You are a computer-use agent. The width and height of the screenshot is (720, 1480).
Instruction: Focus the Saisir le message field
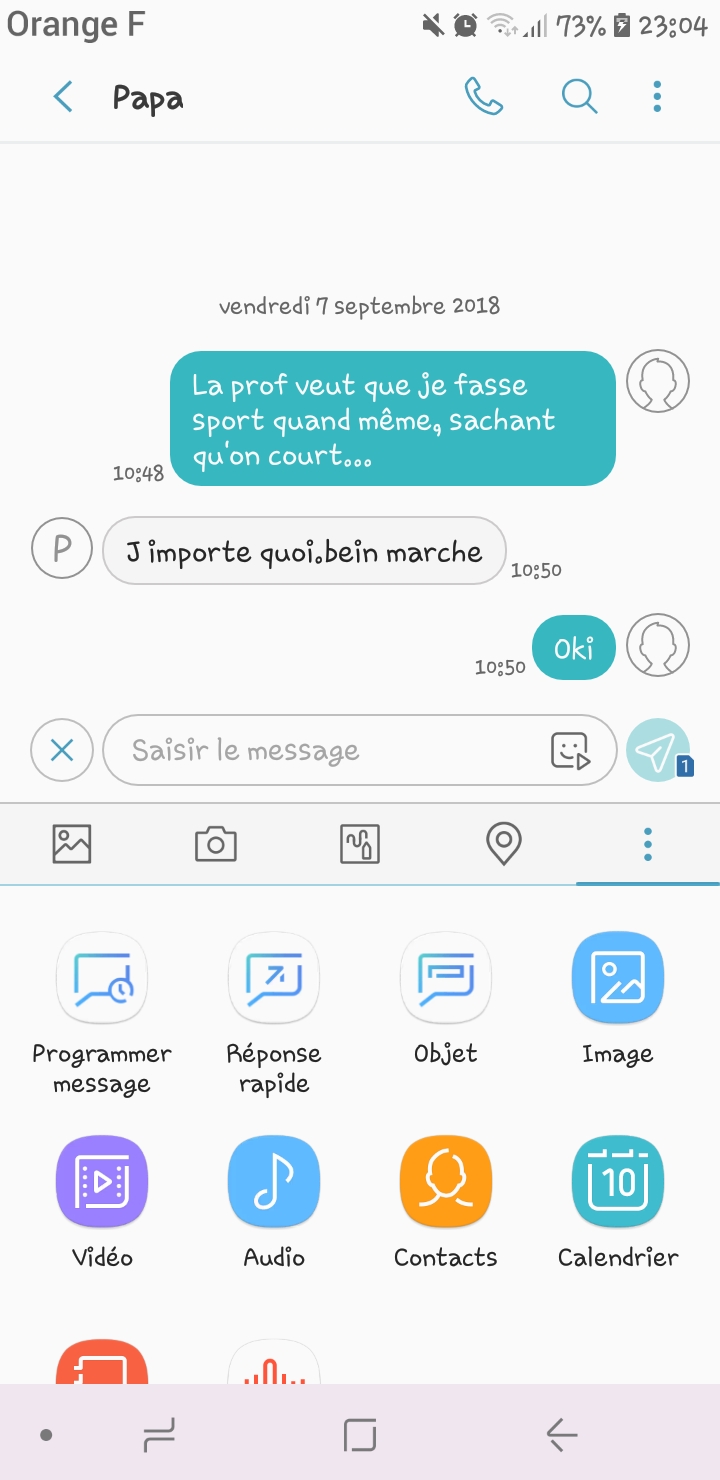coord(330,750)
